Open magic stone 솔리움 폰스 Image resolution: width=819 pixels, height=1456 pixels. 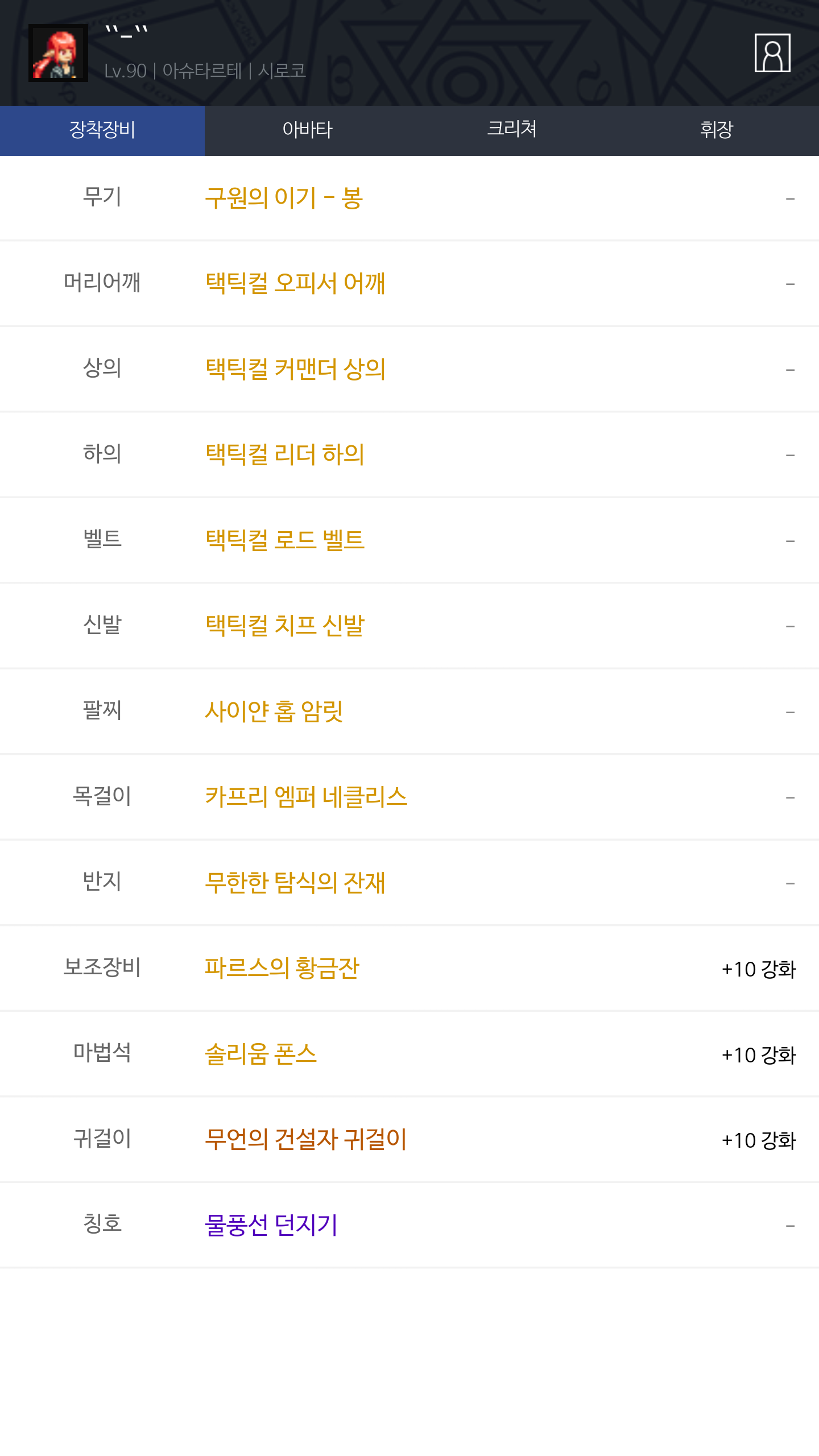click(x=260, y=1054)
